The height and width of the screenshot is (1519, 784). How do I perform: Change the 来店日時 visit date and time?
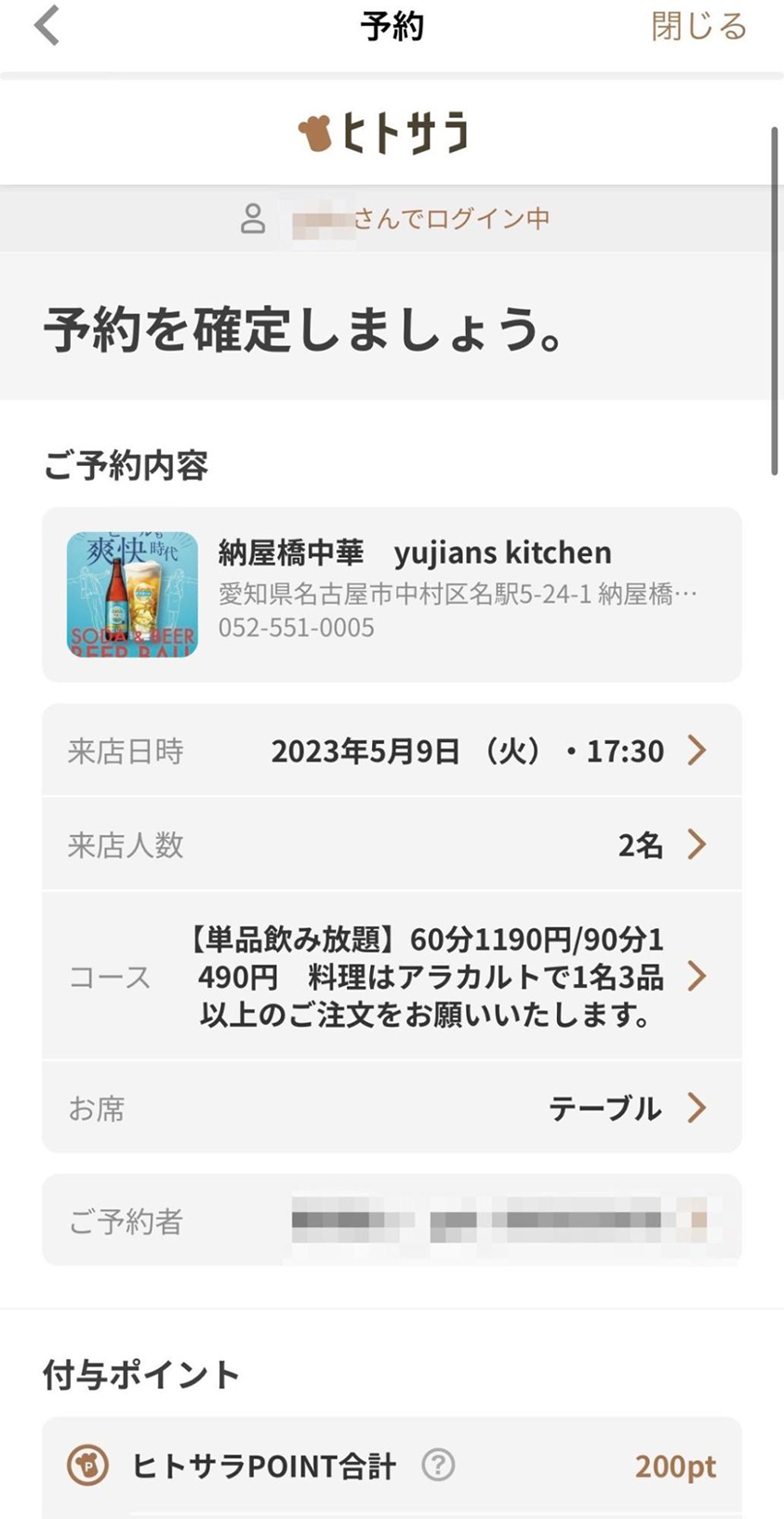click(x=392, y=751)
